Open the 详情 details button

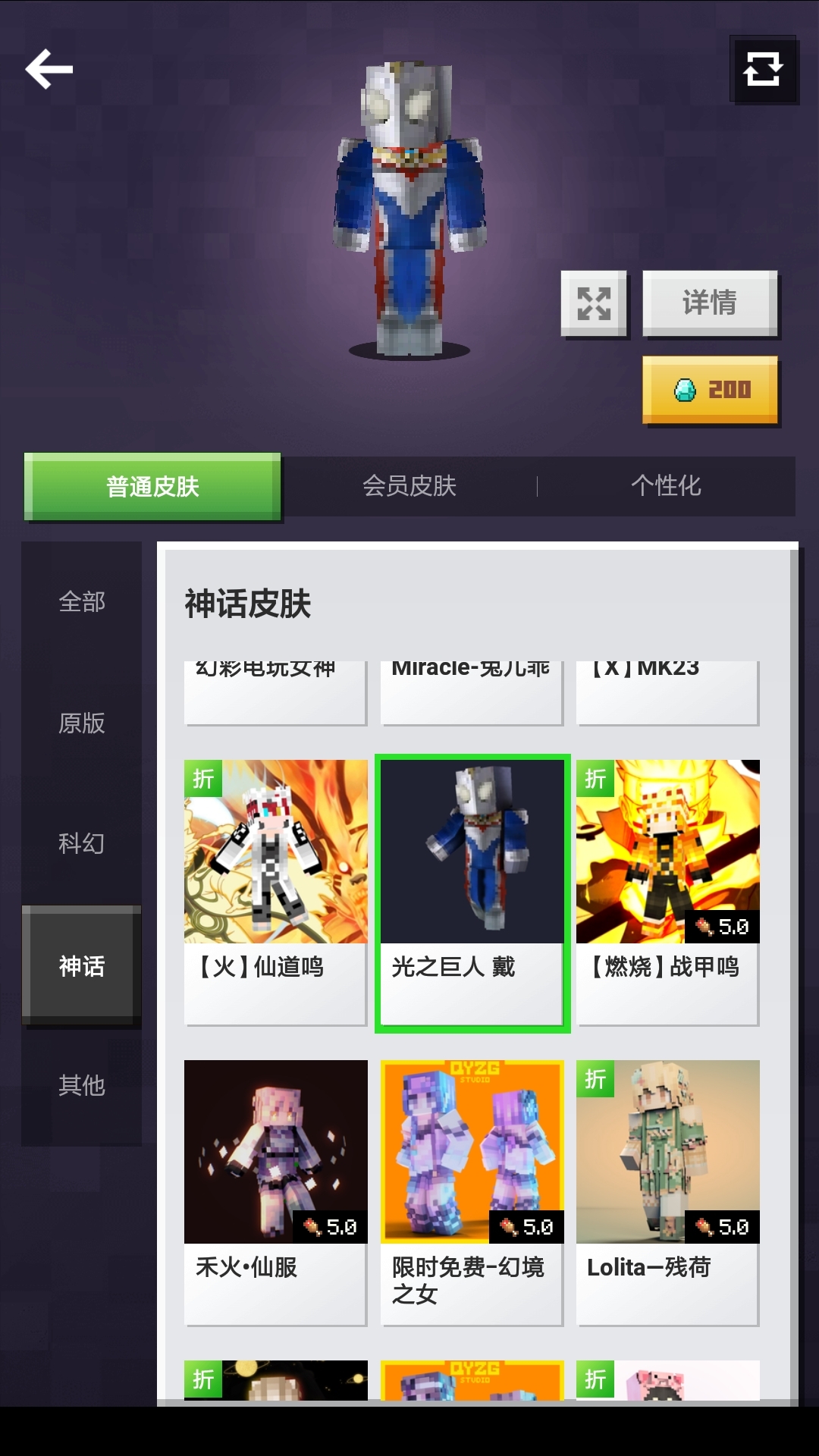[x=710, y=303]
